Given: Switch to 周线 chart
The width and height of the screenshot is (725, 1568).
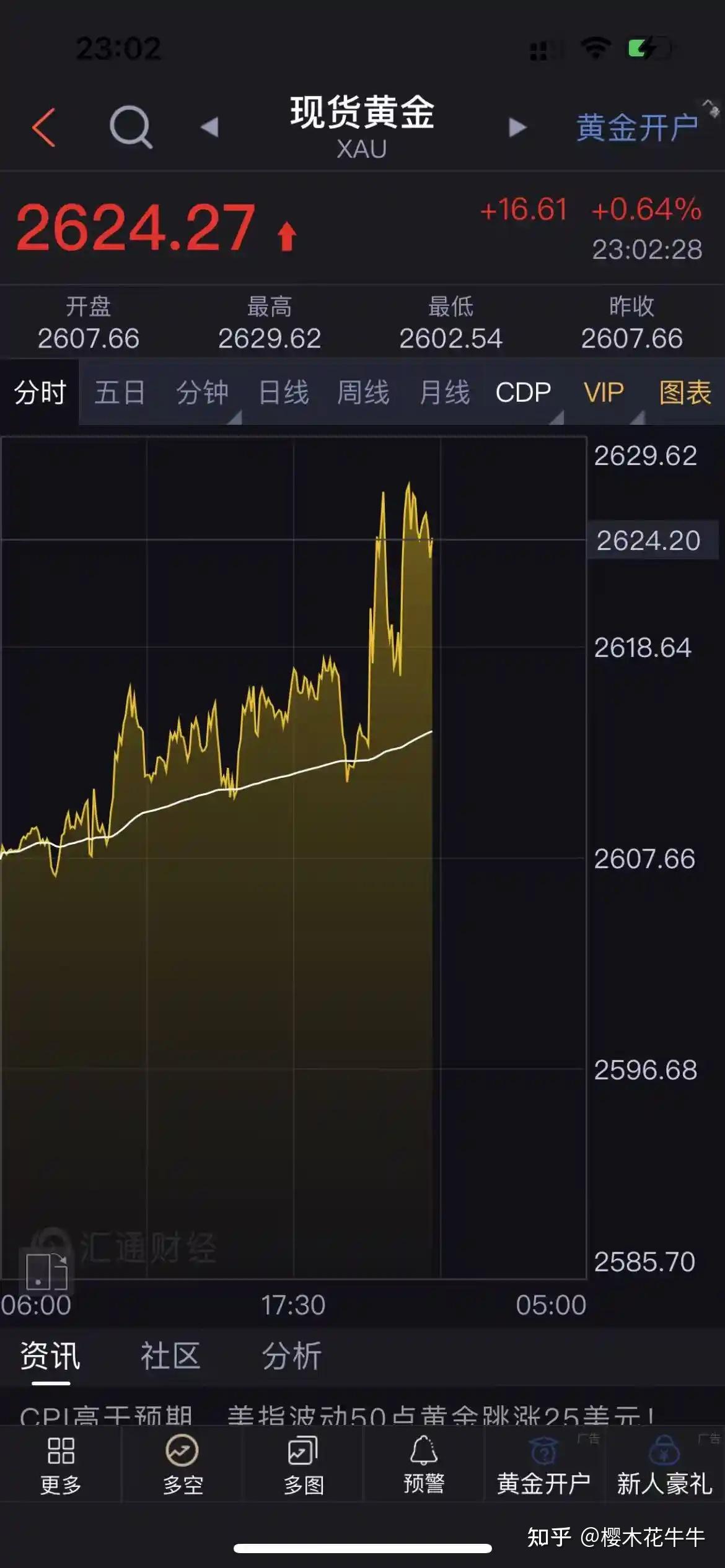Looking at the screenshot, I should [363, 393].
